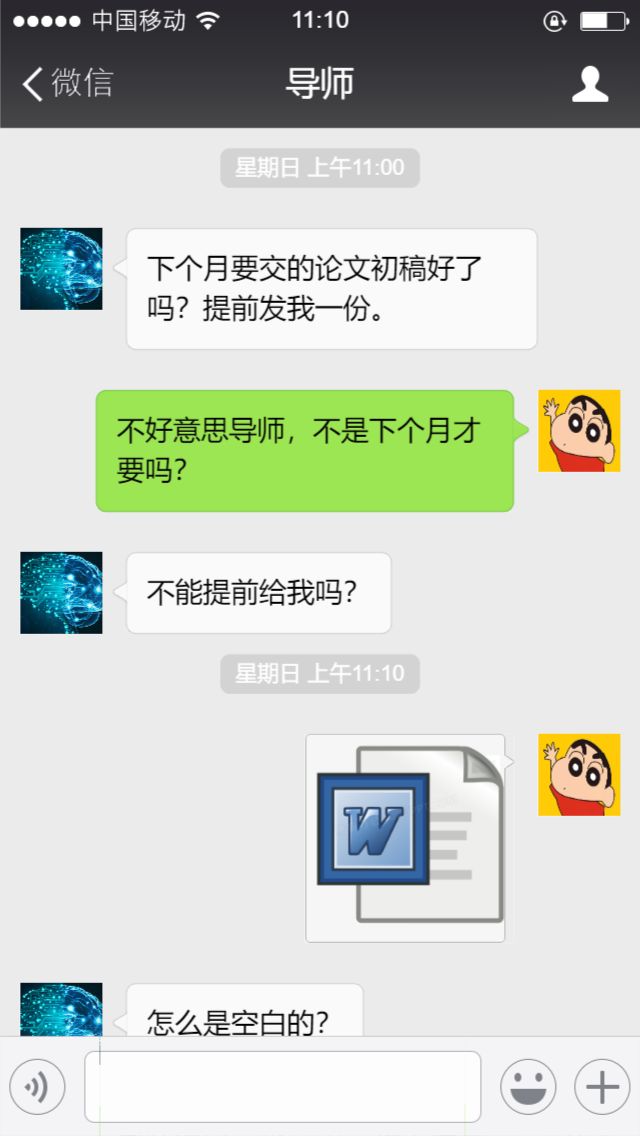Open the chat info profile icon
Image resolution: width=640 pixels, height=1136 pixels.
590,84
